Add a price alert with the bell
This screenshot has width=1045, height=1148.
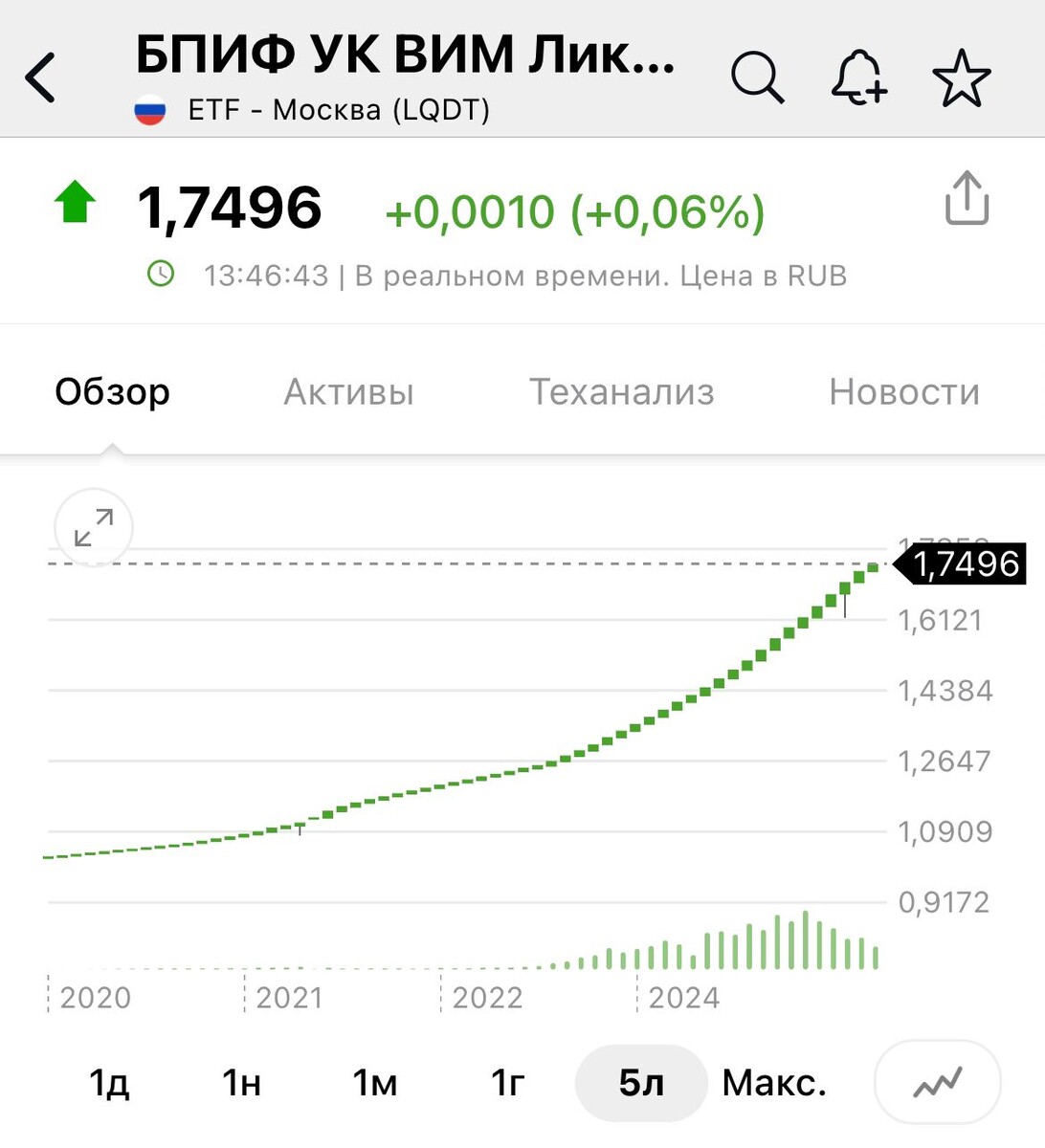858,77
